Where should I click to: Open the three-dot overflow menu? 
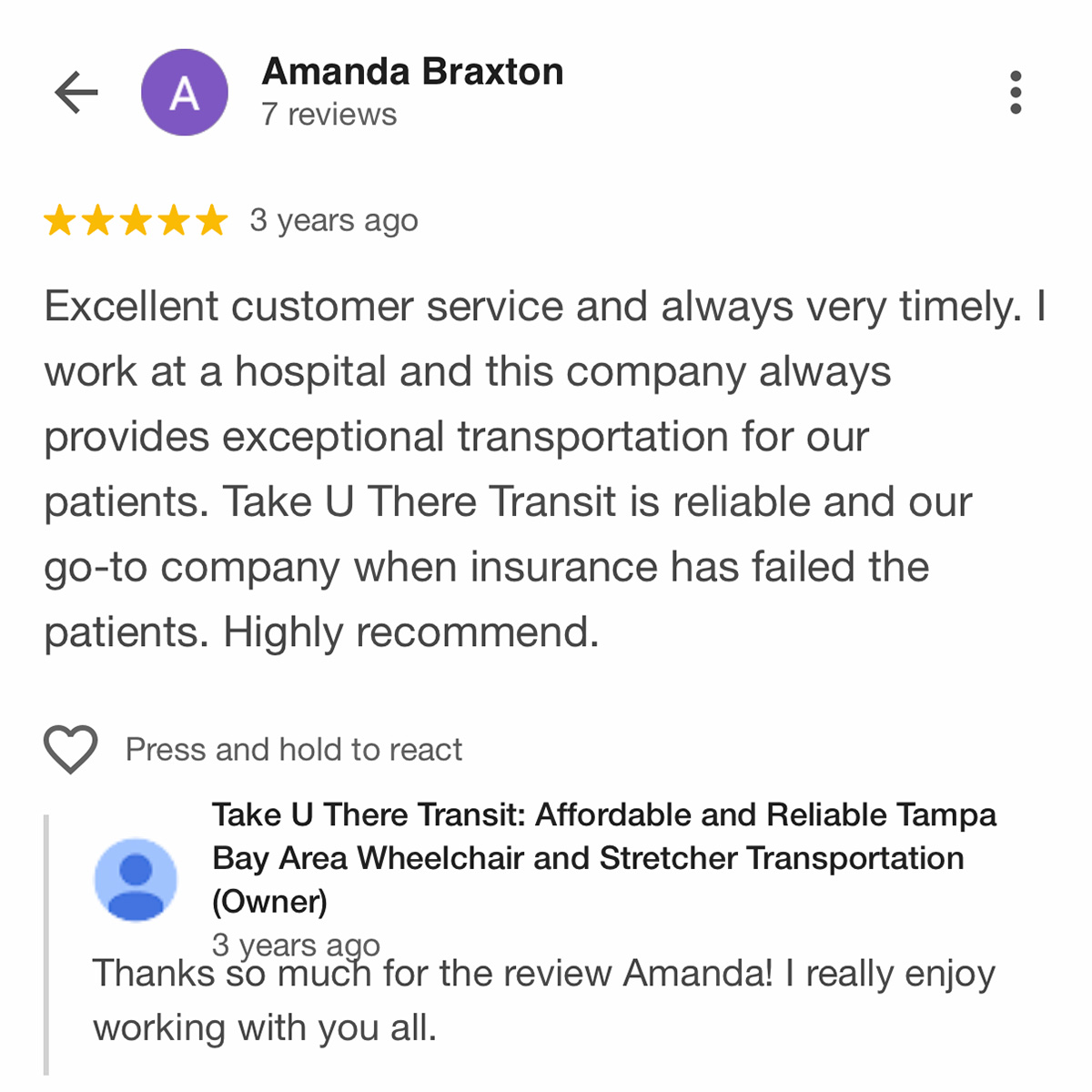[x=1016, y=93]
